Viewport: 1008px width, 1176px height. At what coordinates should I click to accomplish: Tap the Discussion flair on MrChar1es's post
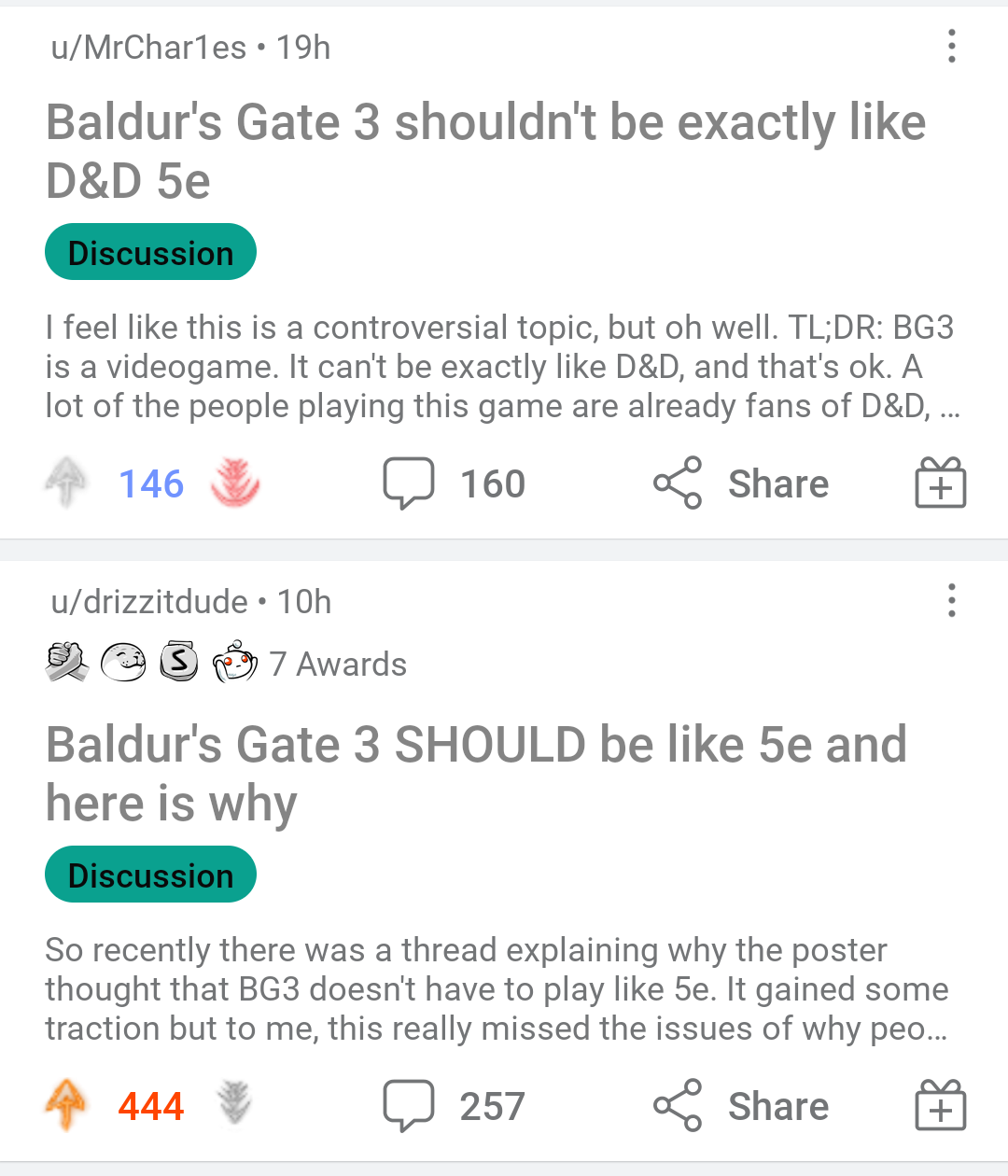150,252
